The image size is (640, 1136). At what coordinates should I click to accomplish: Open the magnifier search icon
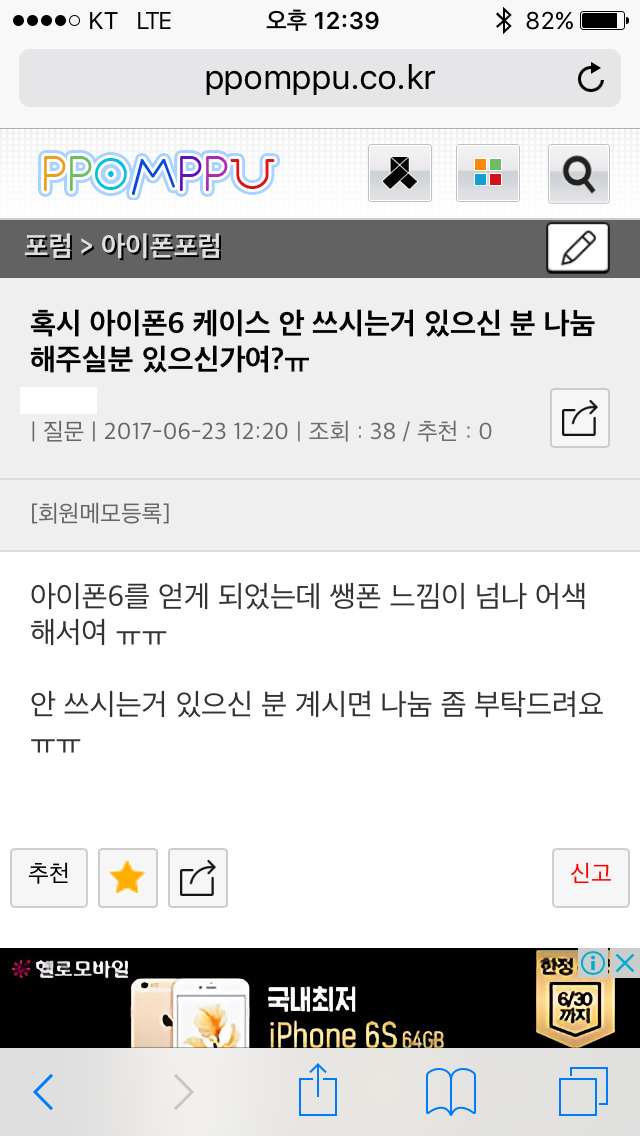point(578,173)
